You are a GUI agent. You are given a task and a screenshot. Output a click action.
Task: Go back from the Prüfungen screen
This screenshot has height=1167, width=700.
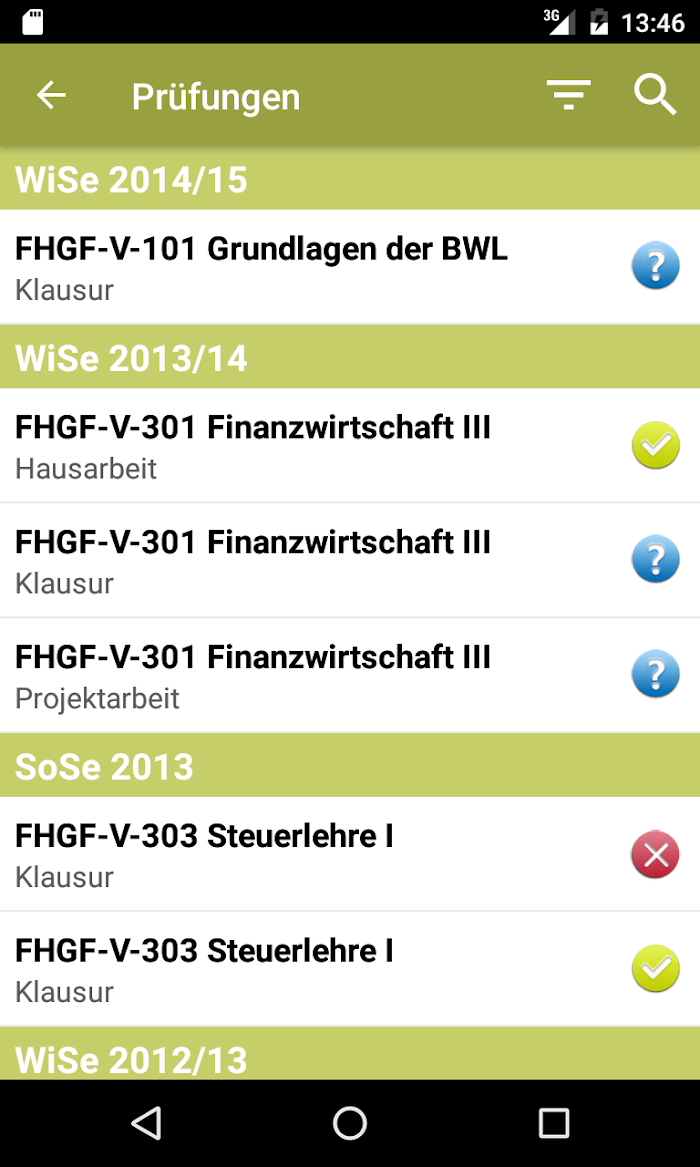(x=51, y=95)
